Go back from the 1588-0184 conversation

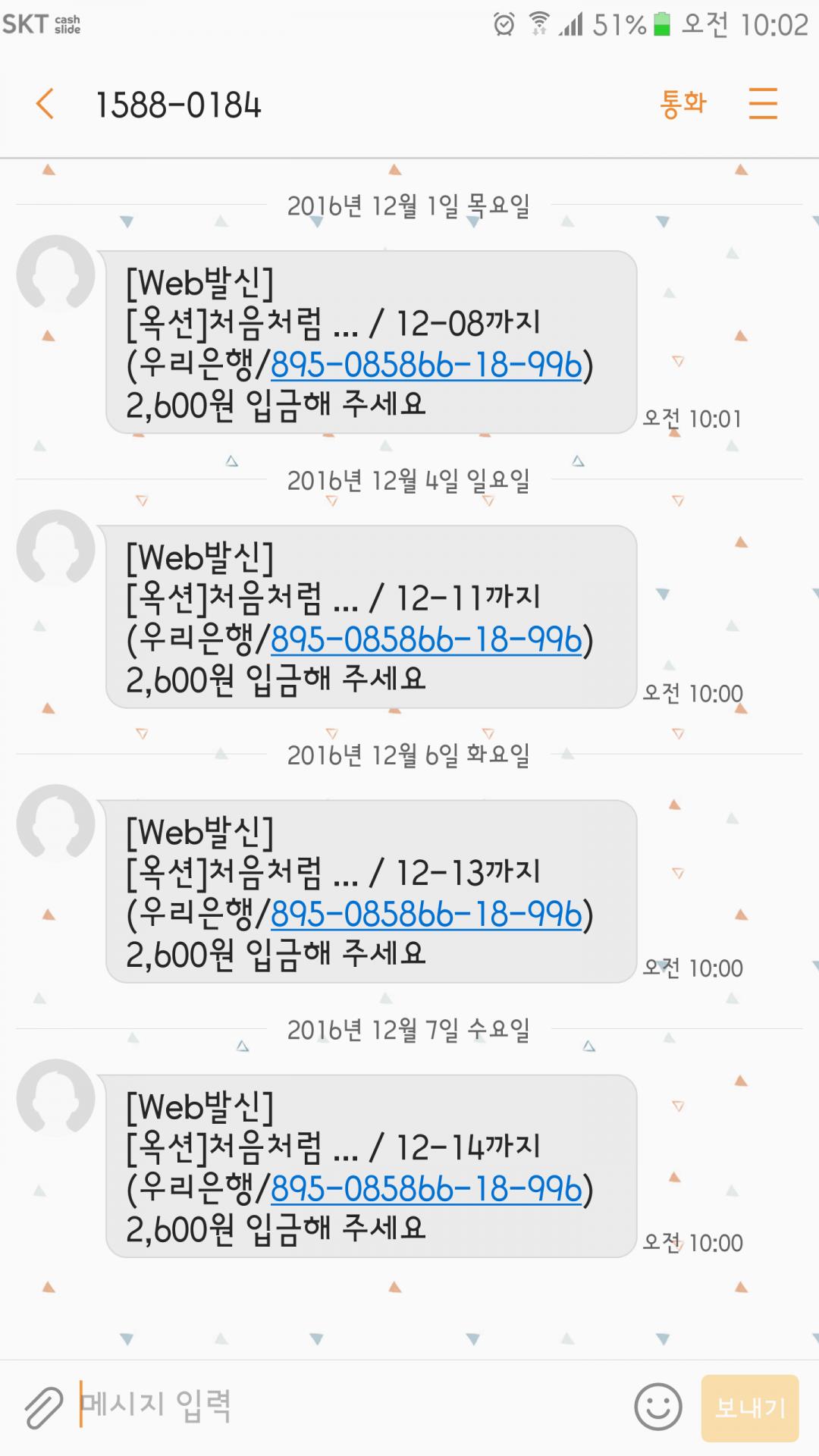coord(45,104)
